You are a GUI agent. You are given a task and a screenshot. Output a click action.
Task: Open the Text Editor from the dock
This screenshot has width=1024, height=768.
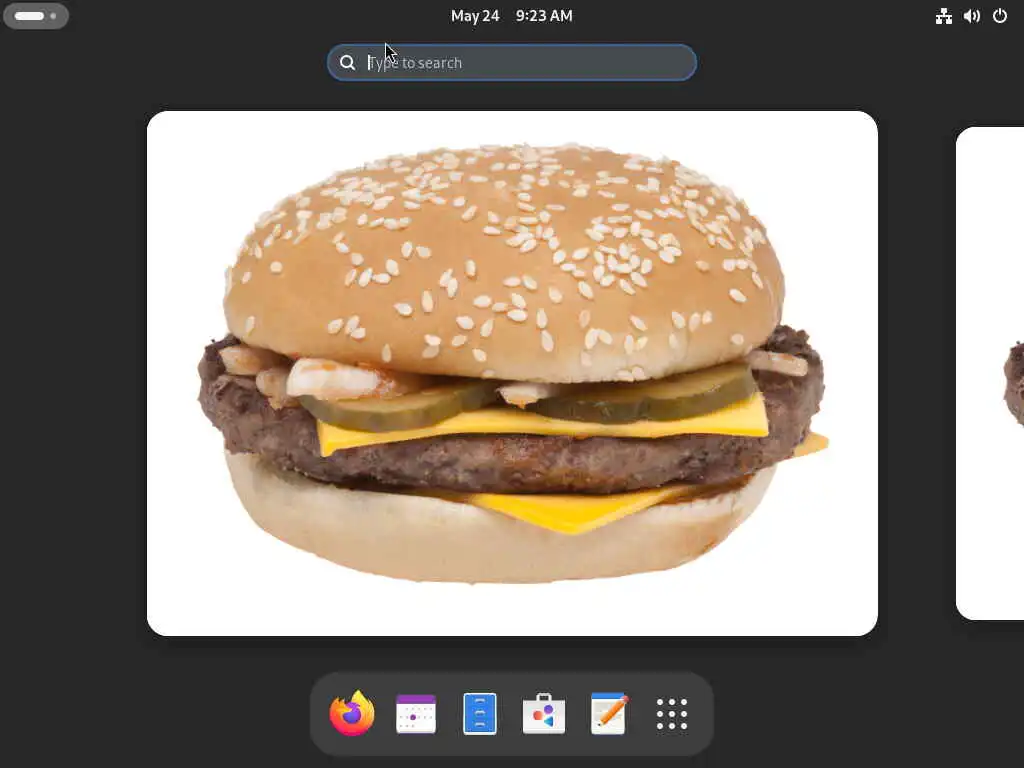click(x=608, y=714)
